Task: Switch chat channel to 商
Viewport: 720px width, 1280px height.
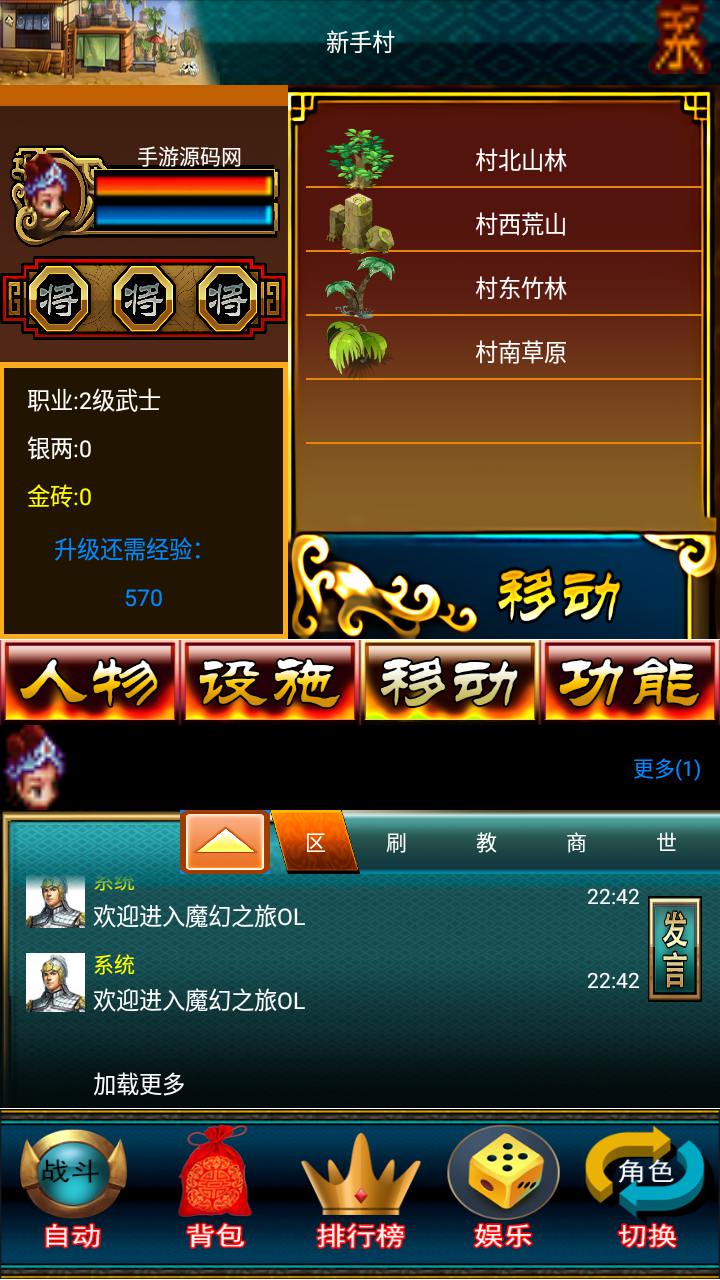Action: coord(577,843)
